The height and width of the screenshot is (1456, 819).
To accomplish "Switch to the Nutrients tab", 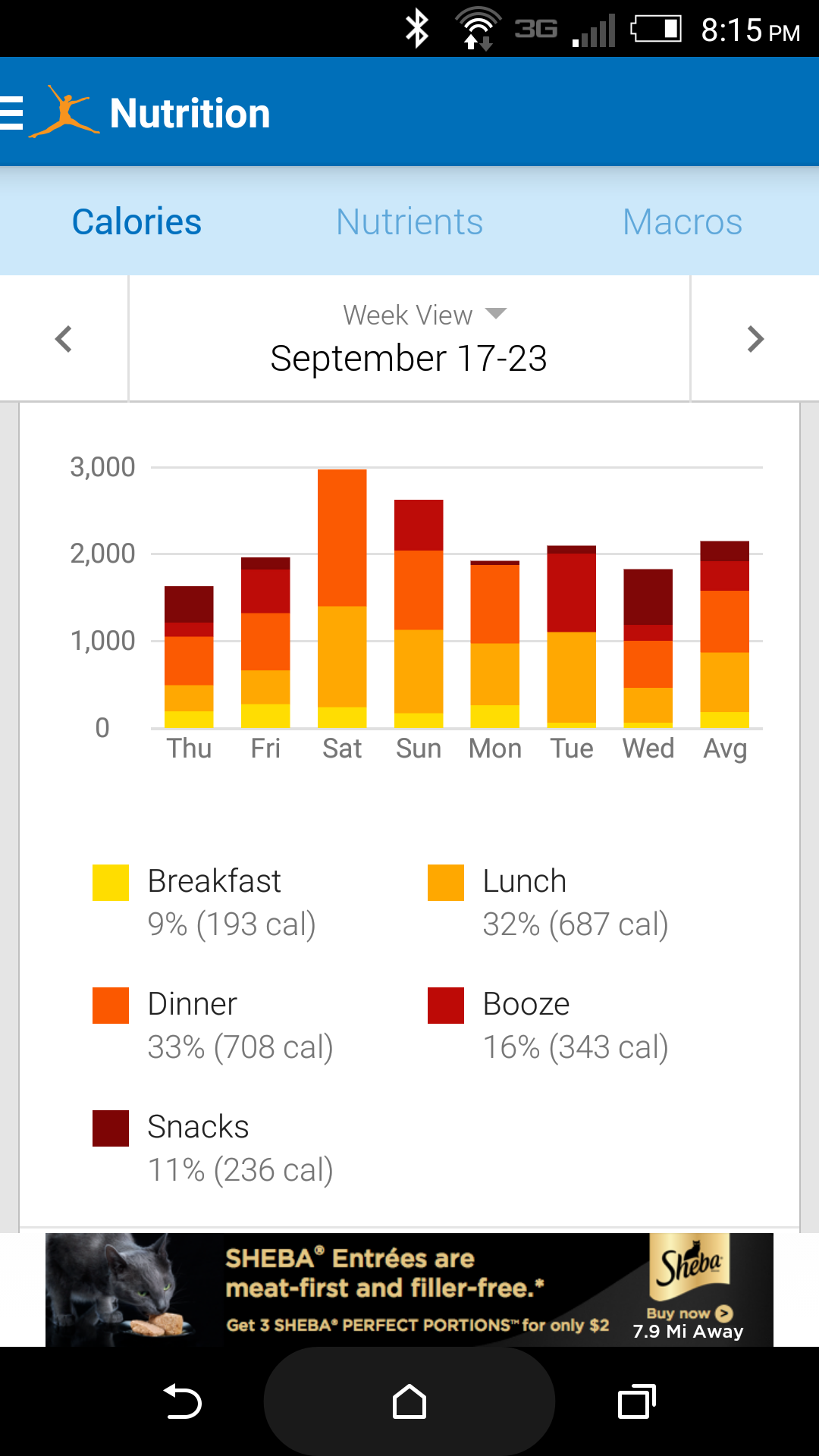I will pos(409,222).
